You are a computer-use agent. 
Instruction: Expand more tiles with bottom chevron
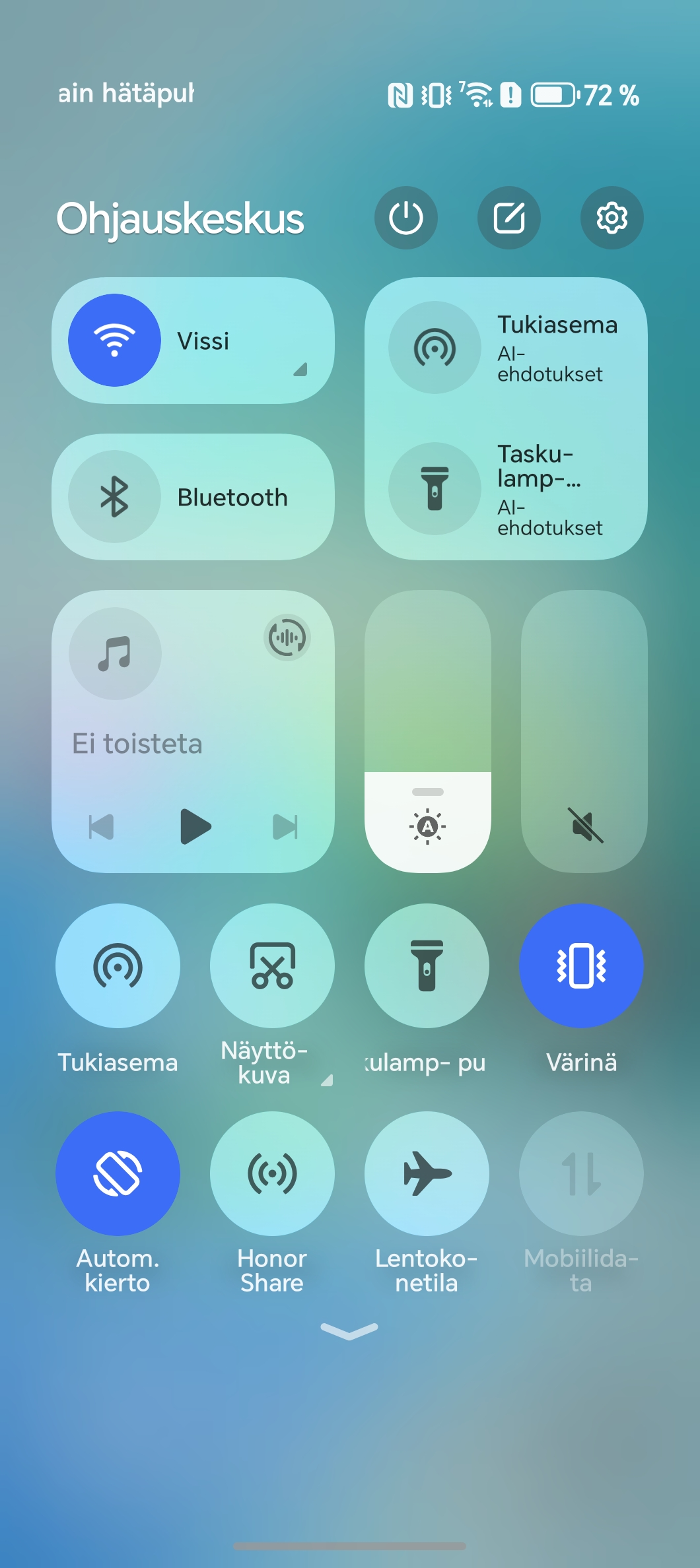pyautogui.click(x=349, y=1331)
